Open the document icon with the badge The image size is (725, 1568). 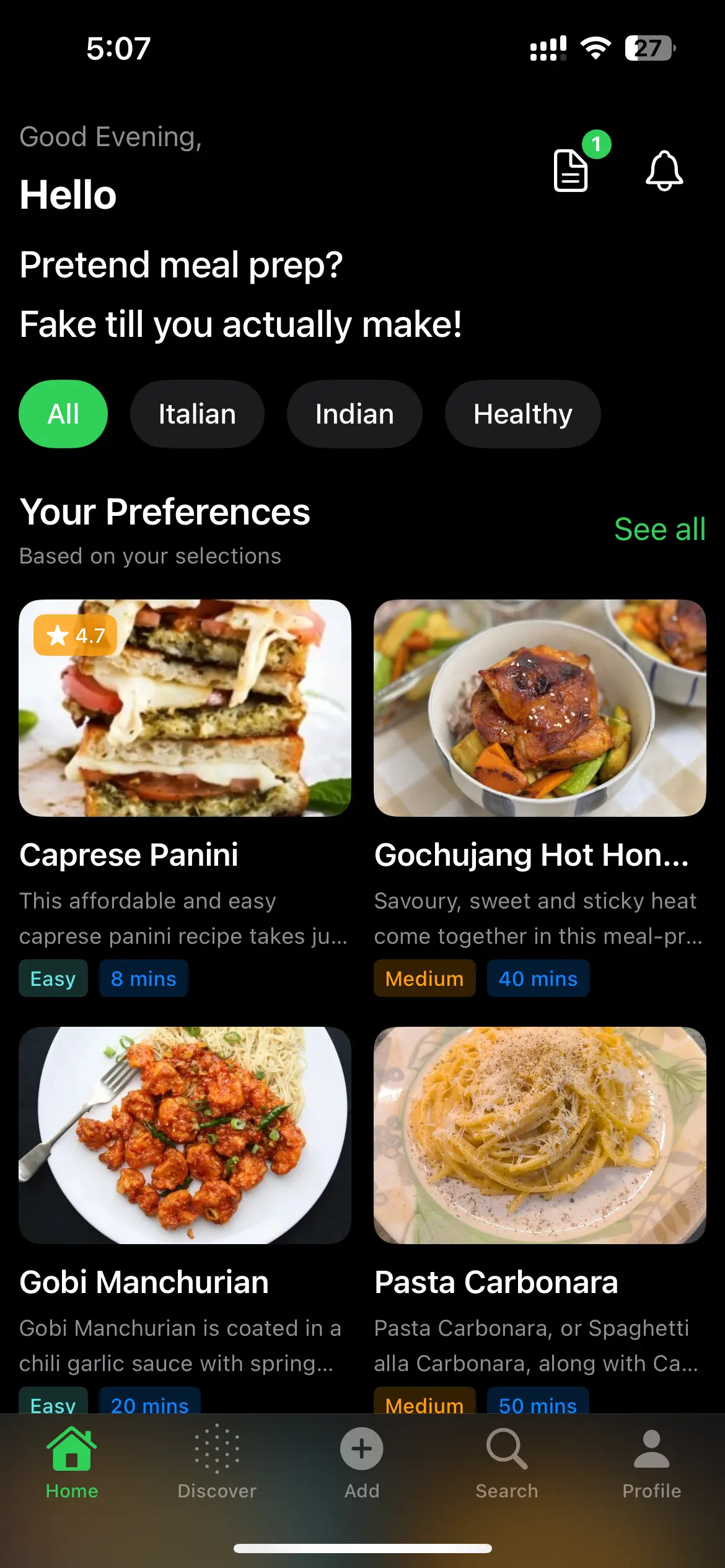pyautogui.click(x=571, y=171)
